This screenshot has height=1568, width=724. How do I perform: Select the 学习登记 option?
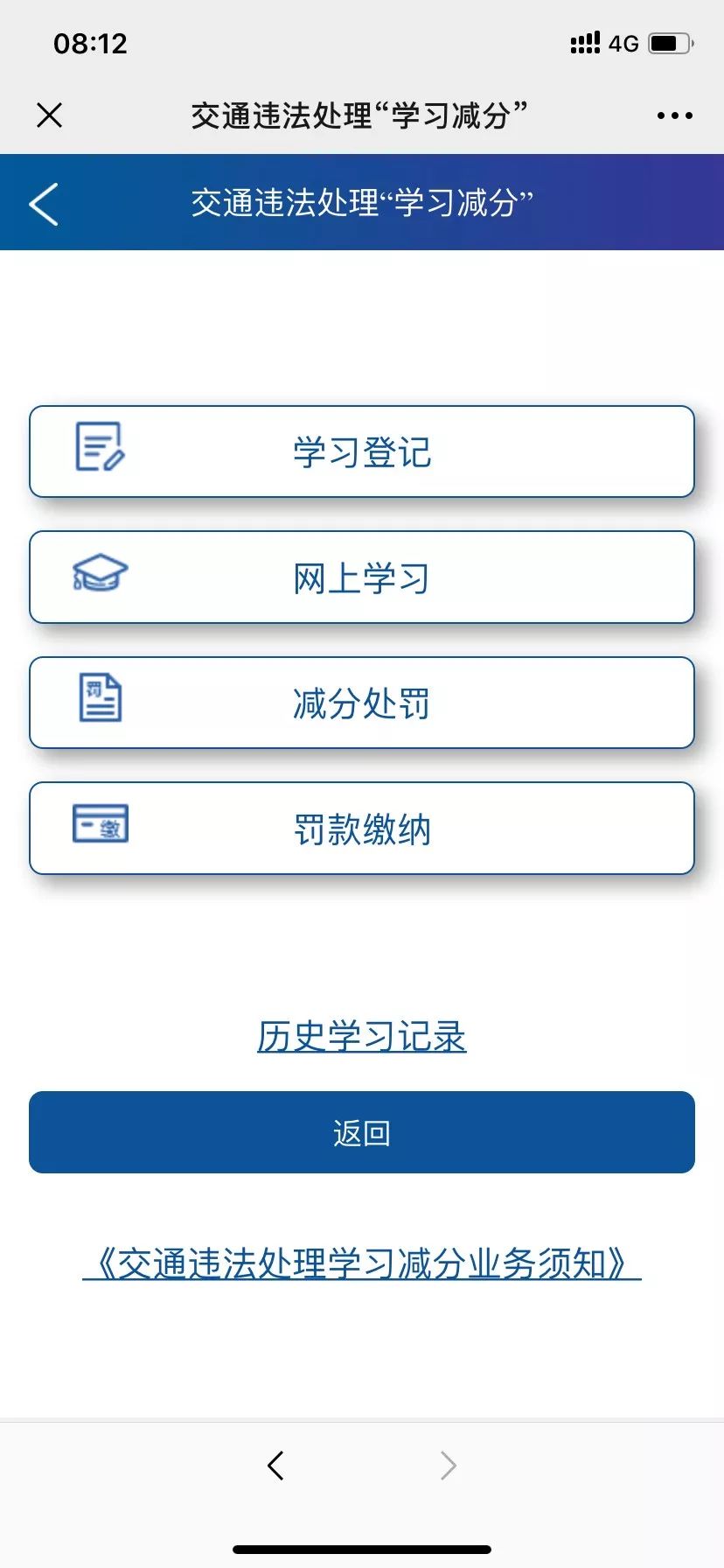tap(362, 451)
